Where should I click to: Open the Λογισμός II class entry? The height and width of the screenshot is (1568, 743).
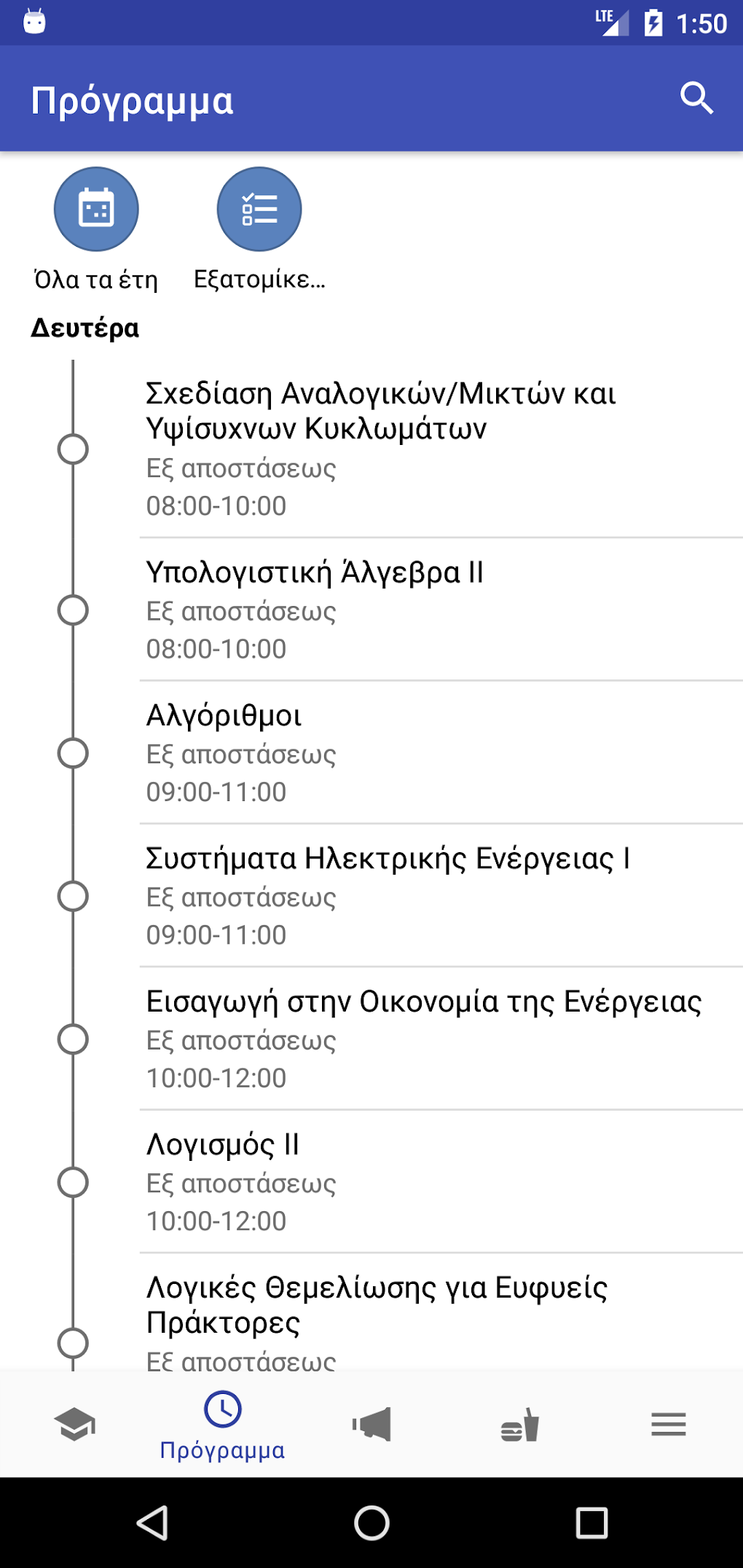437,1181
